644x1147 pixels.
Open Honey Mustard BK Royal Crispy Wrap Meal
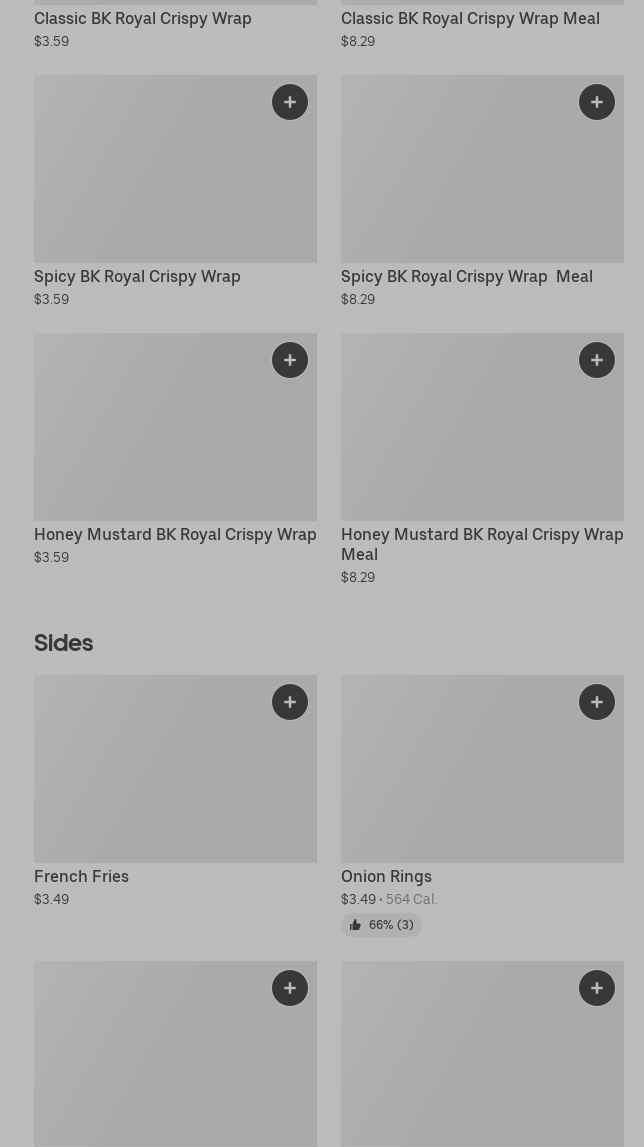tap(482, 543)
